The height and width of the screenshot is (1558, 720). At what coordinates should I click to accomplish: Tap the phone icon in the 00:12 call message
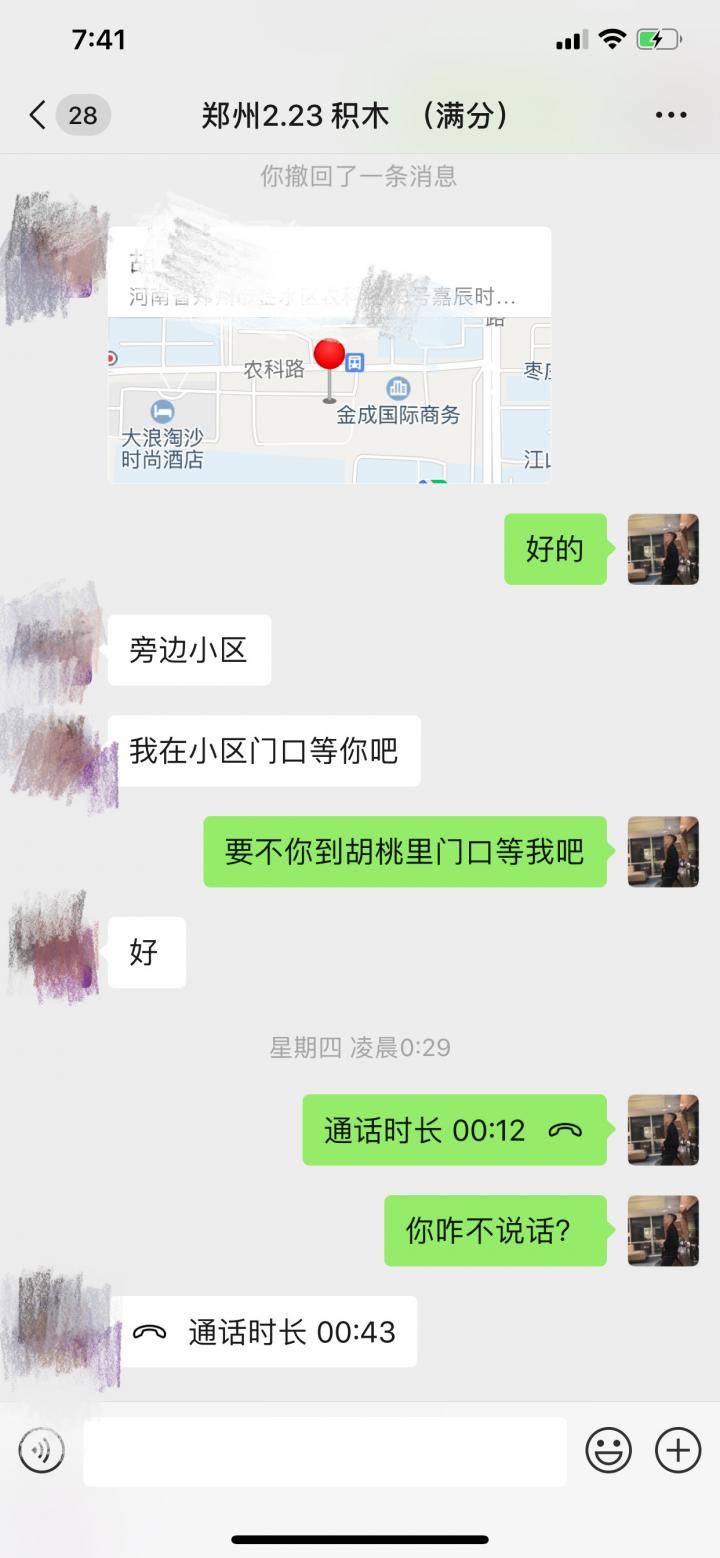(x=566, y=1130)
